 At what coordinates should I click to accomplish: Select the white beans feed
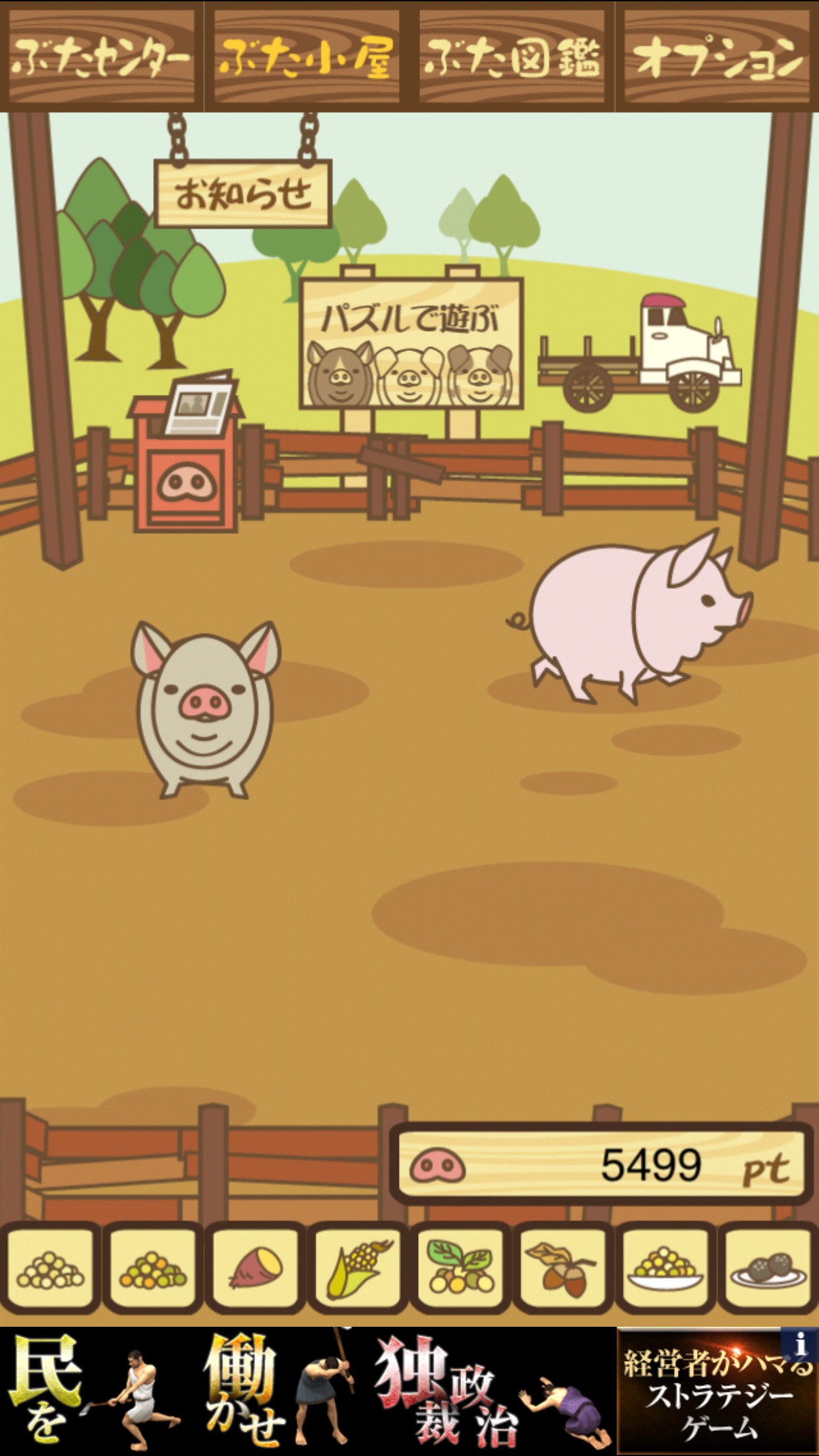(51, 1267)
